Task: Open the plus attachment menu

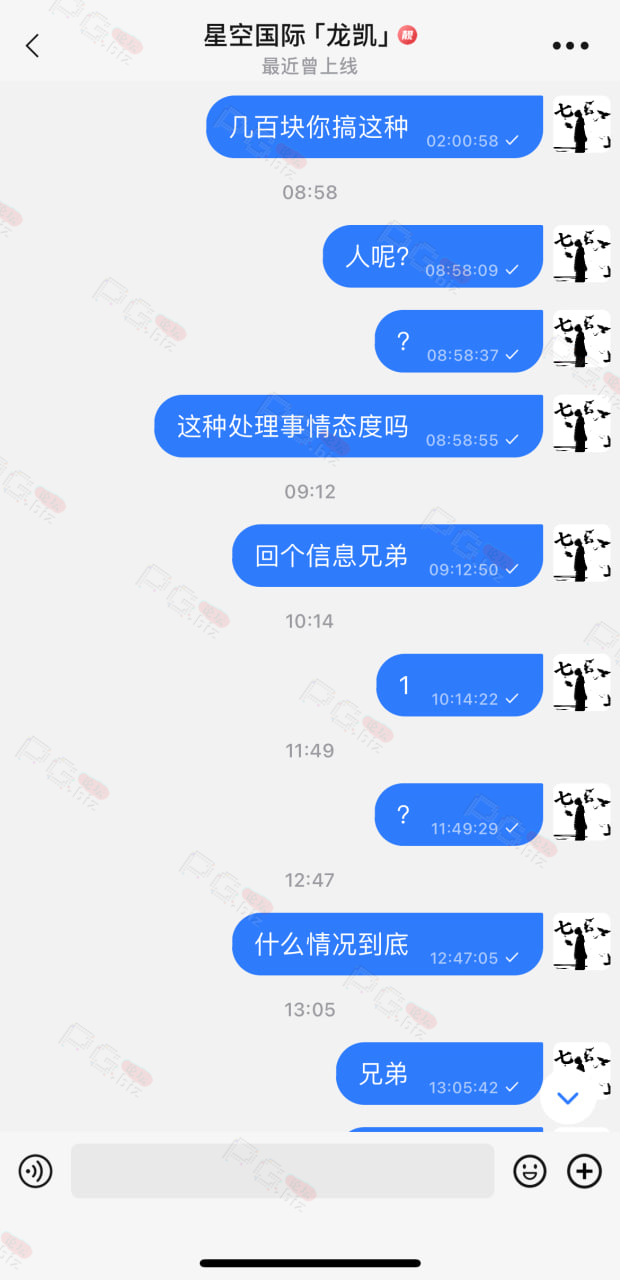Action: [584, 1170]
